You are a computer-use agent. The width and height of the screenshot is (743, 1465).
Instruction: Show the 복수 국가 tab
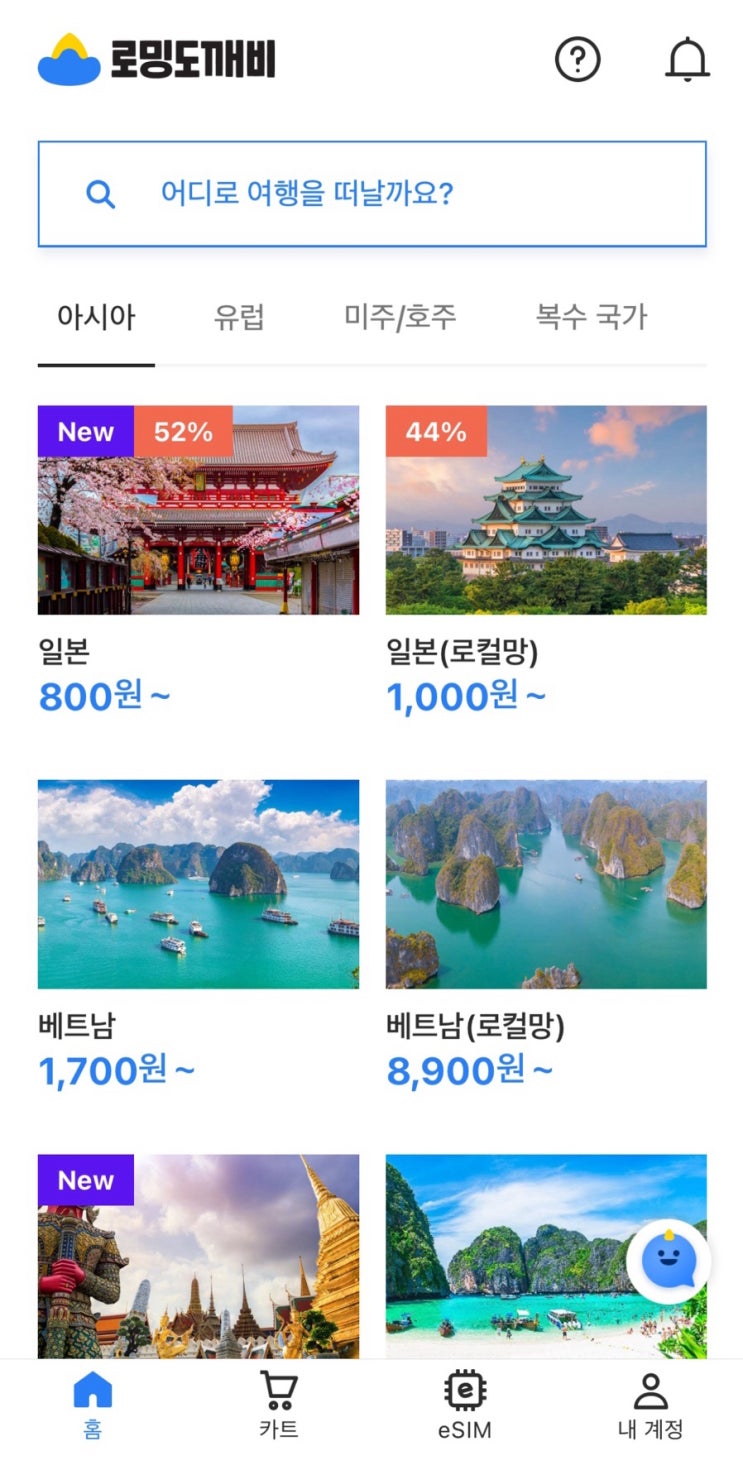(591, 318)
